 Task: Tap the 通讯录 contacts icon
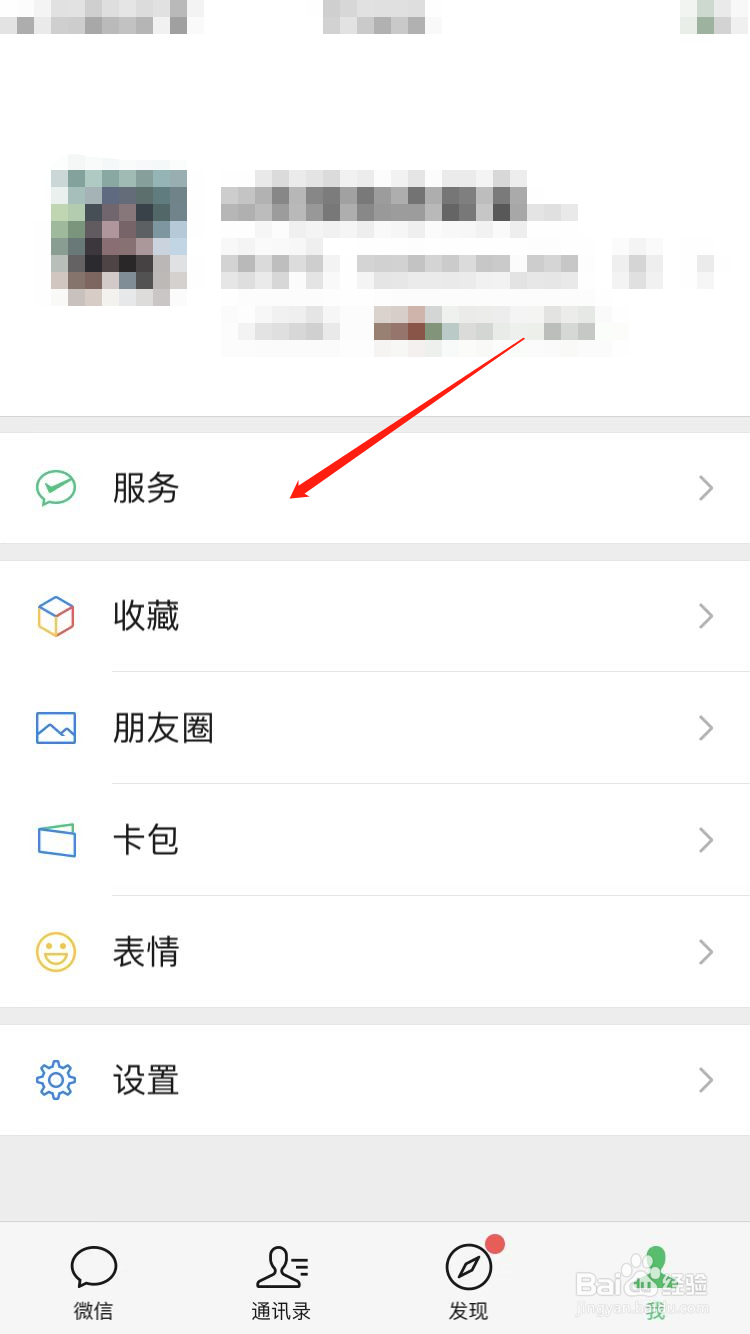[281, 1265]
